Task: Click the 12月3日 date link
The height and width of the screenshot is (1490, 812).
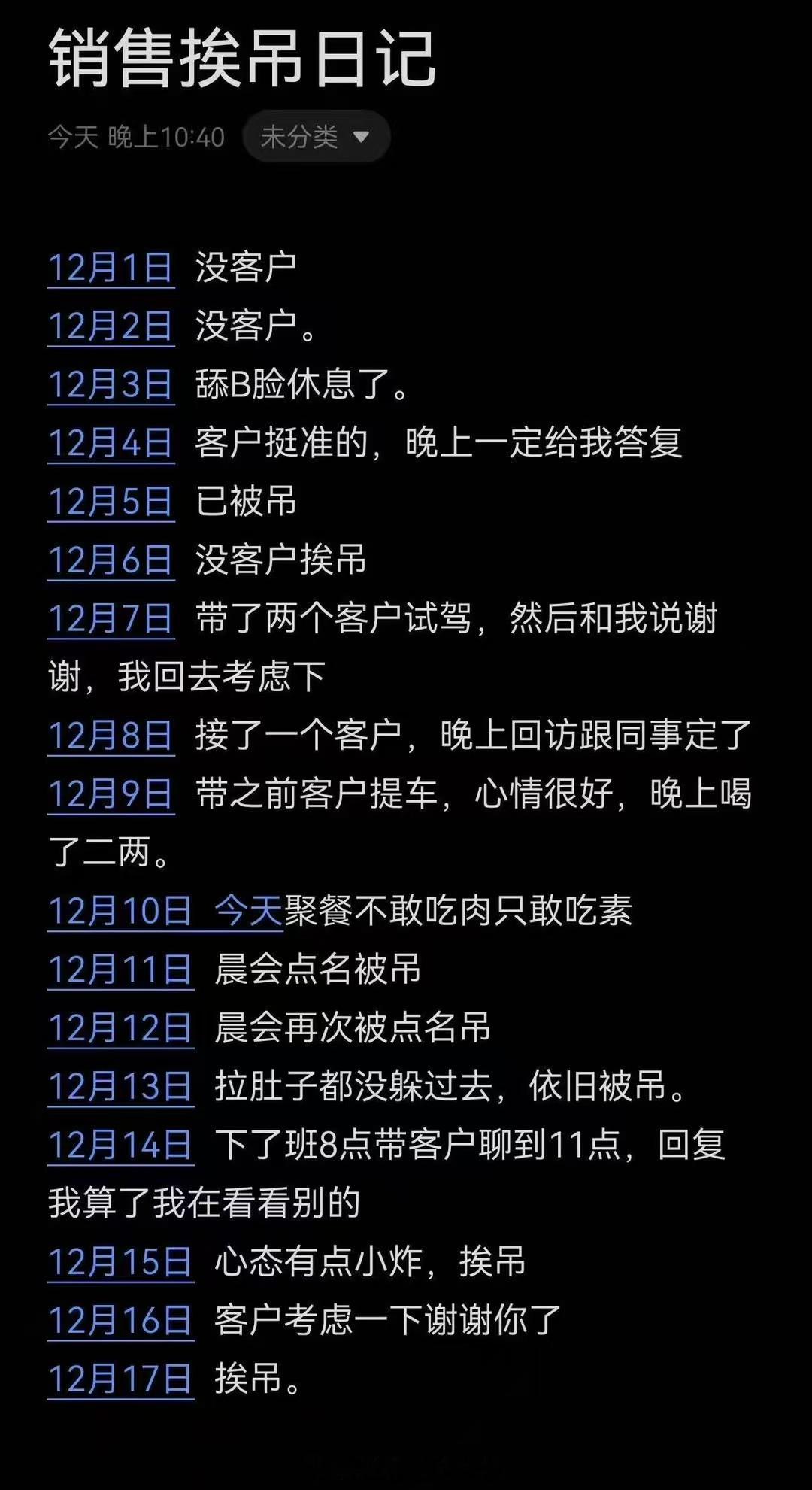Action: [111, 384]
